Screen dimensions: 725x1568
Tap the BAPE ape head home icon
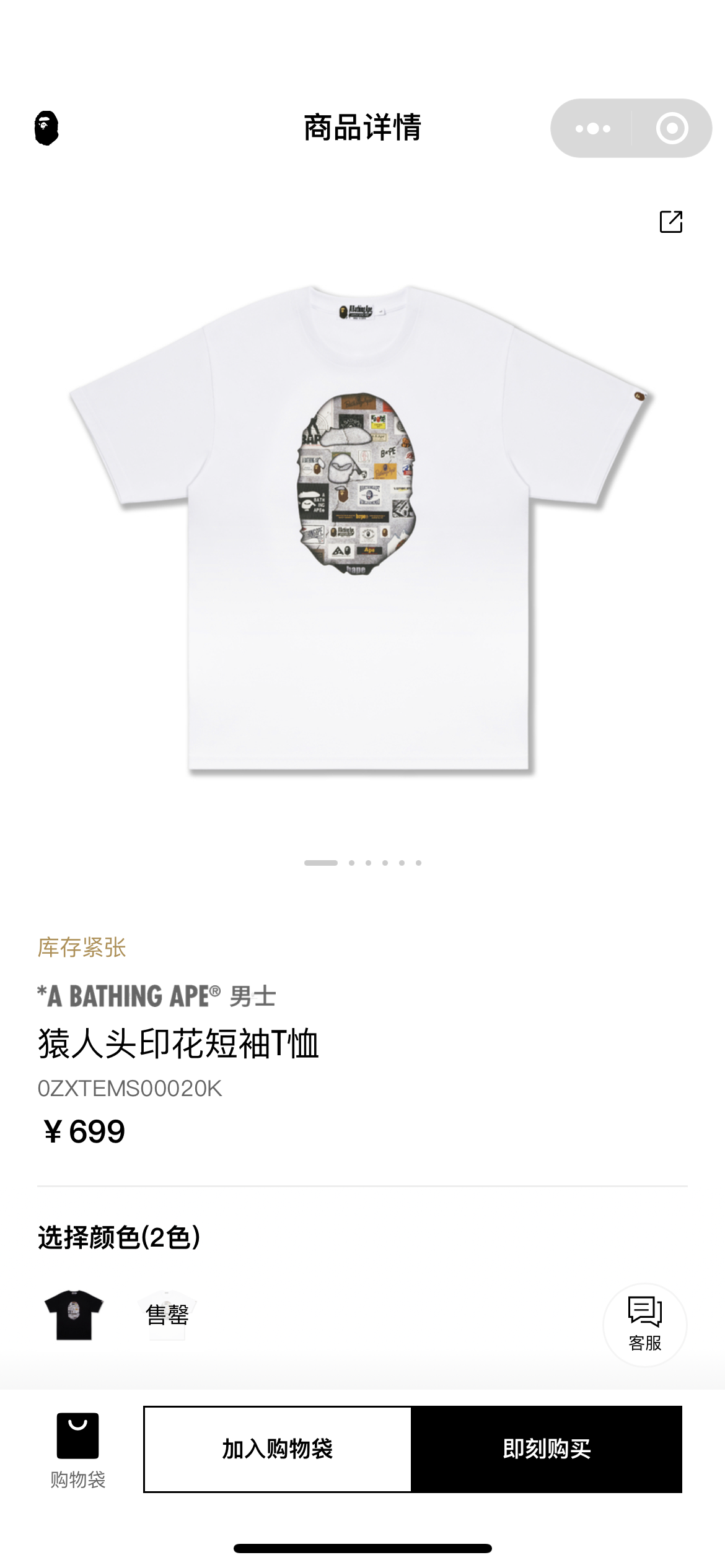point(46,128)
